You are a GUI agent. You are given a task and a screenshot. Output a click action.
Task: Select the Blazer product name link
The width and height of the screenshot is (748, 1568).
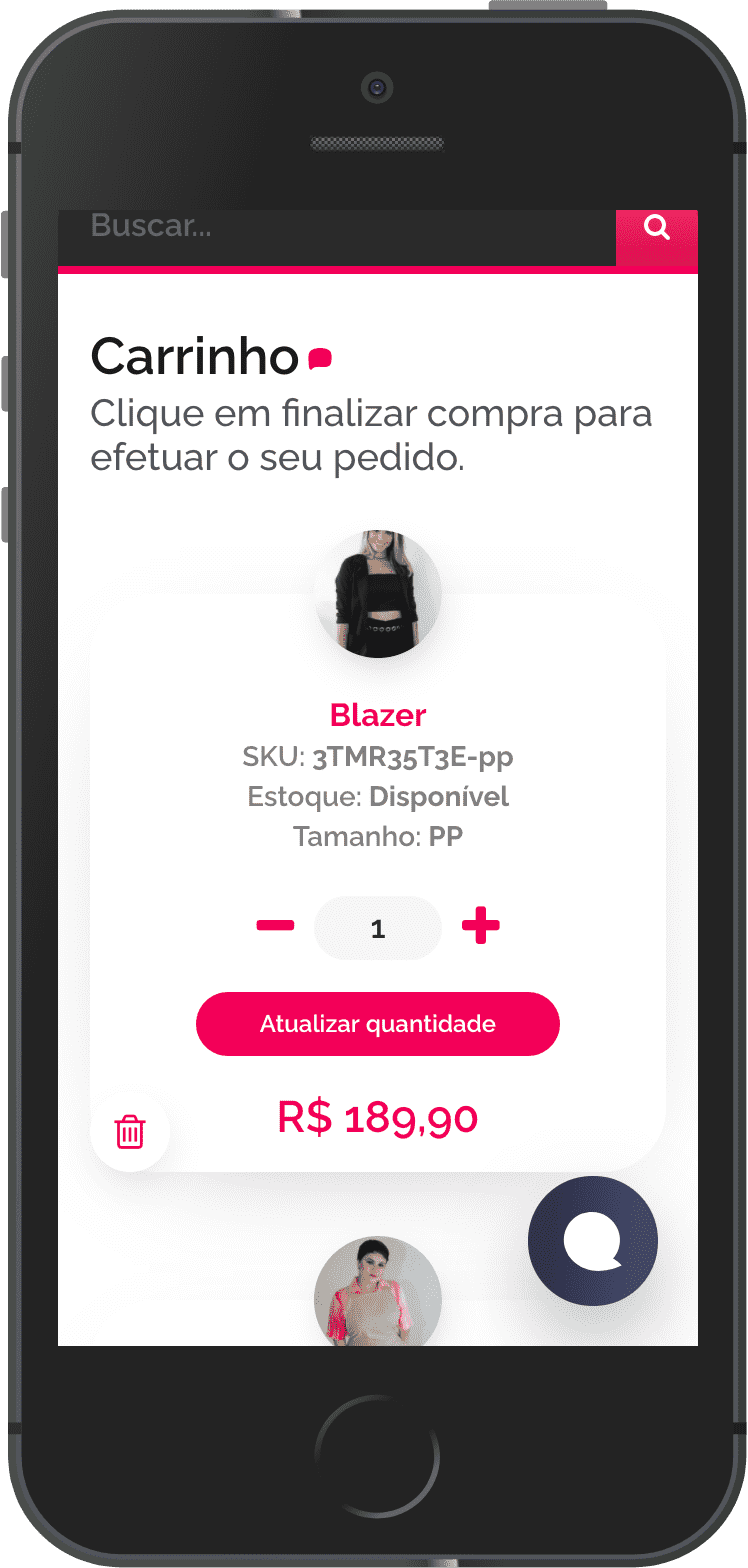click(377, 715)
